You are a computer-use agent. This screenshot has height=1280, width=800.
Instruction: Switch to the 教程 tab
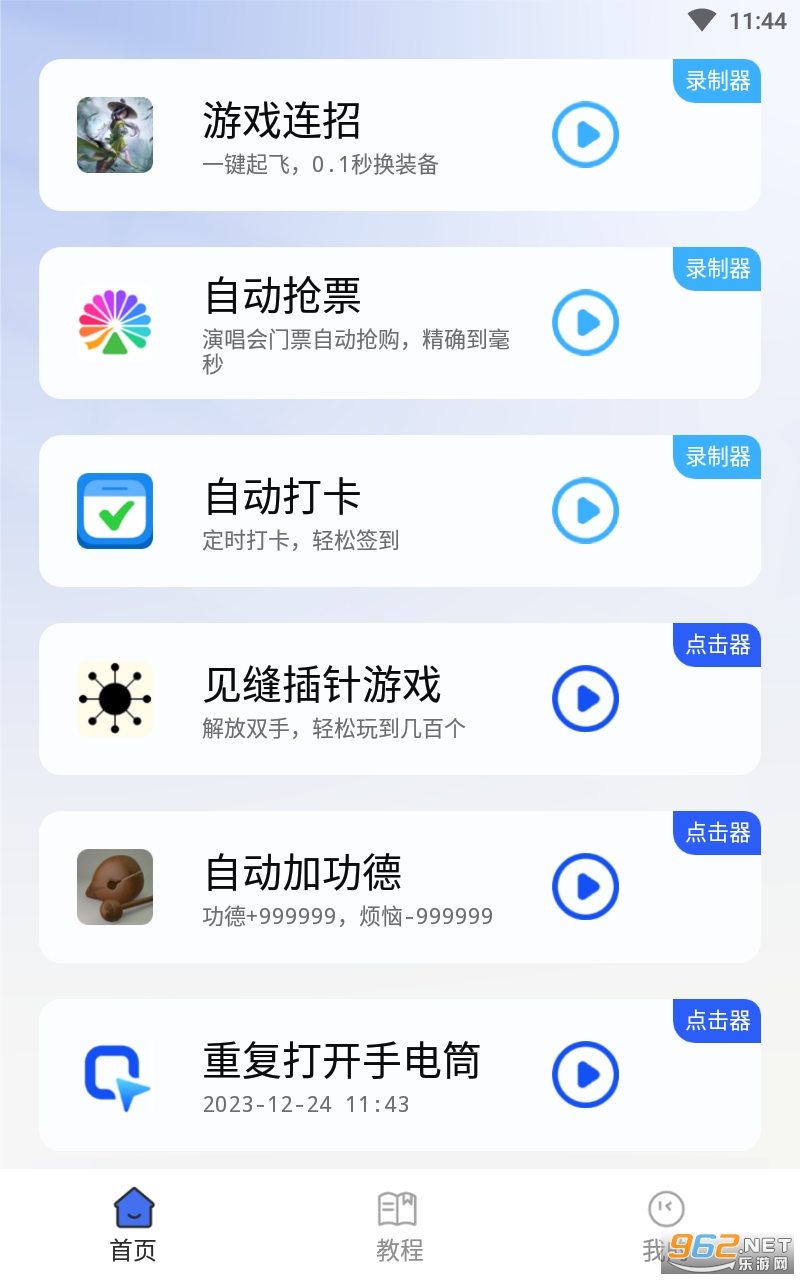pyautogui.click(x=399, y=1225)
